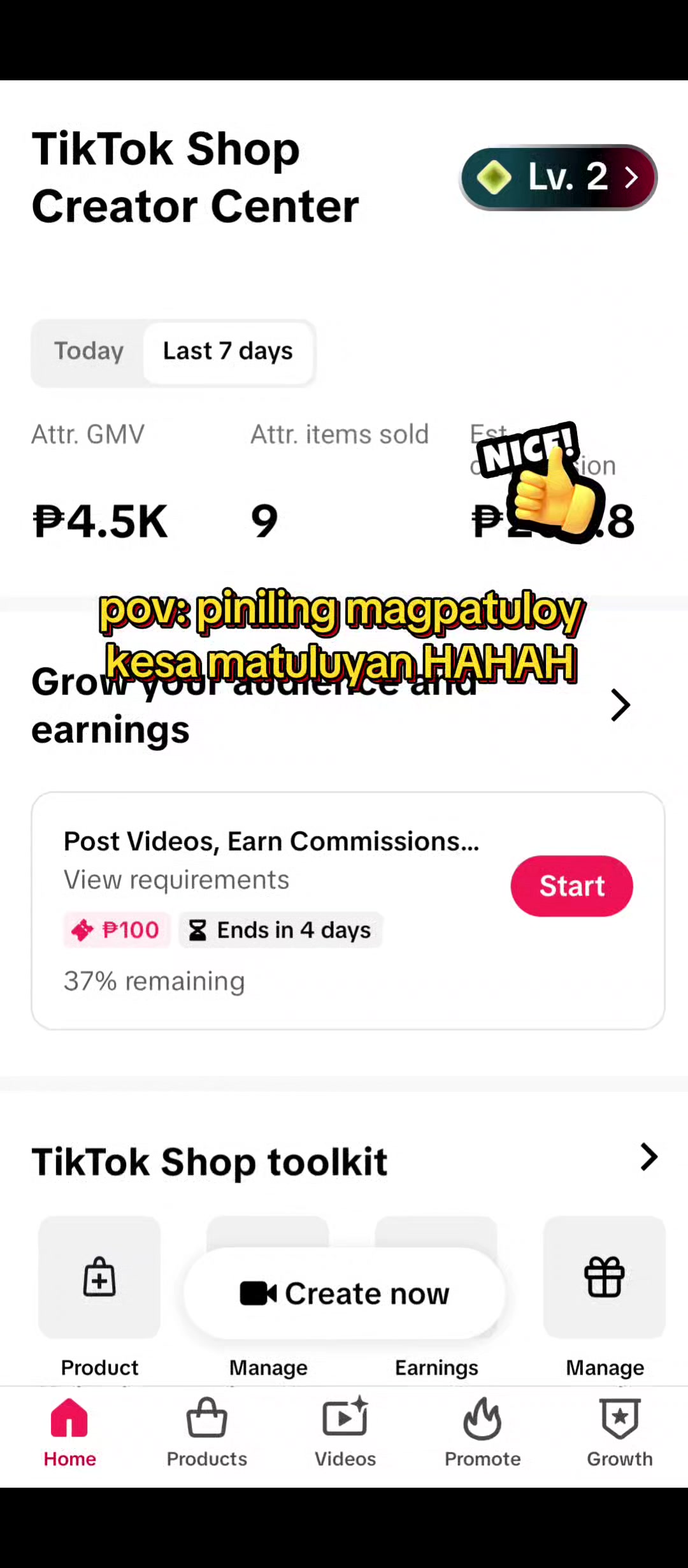Image resolution: width=688 pixels, height=1568 pixels.
Task: Open Grow your audience and earnings section
Action: [x=331, y=705]
